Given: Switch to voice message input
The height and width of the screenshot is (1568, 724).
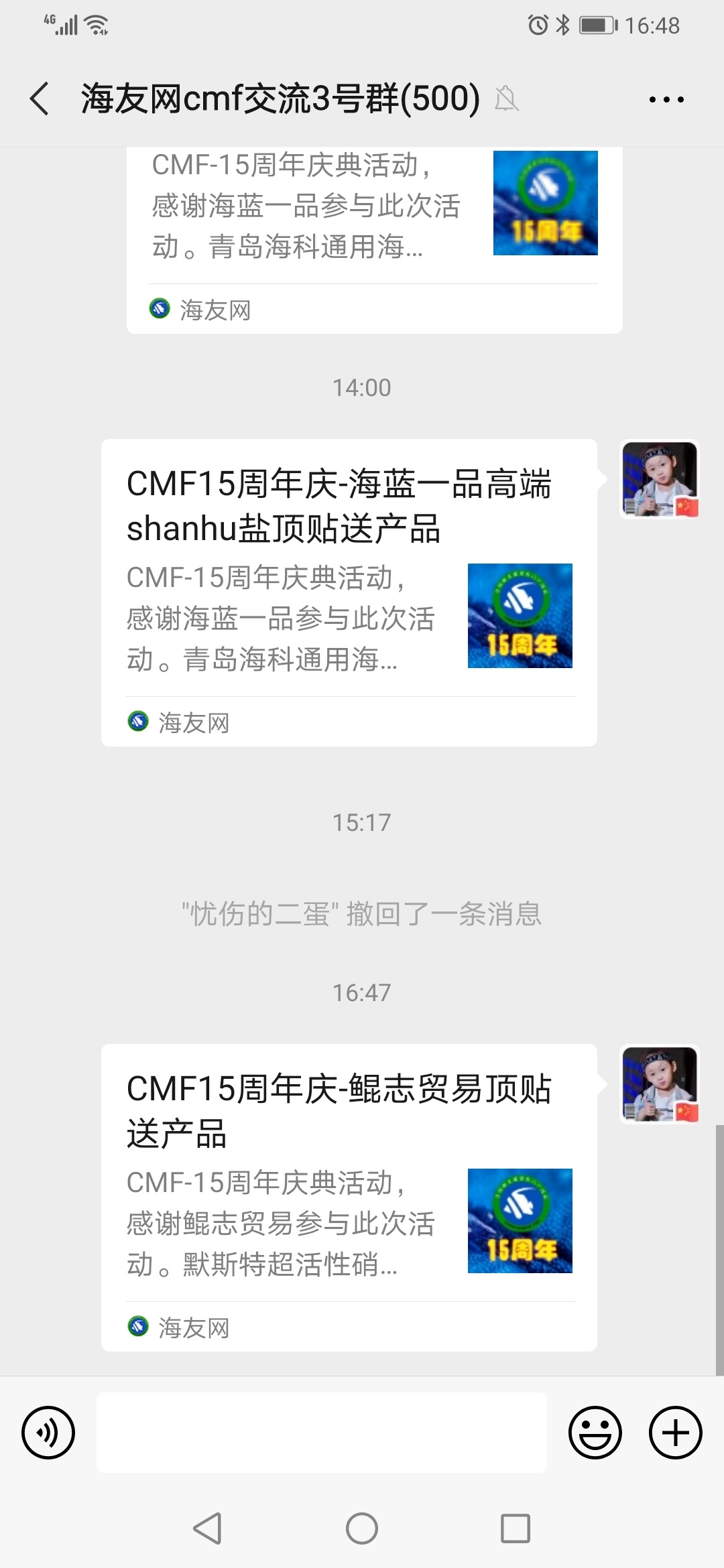Looking at the screenshot, I should coord(48,1433).
